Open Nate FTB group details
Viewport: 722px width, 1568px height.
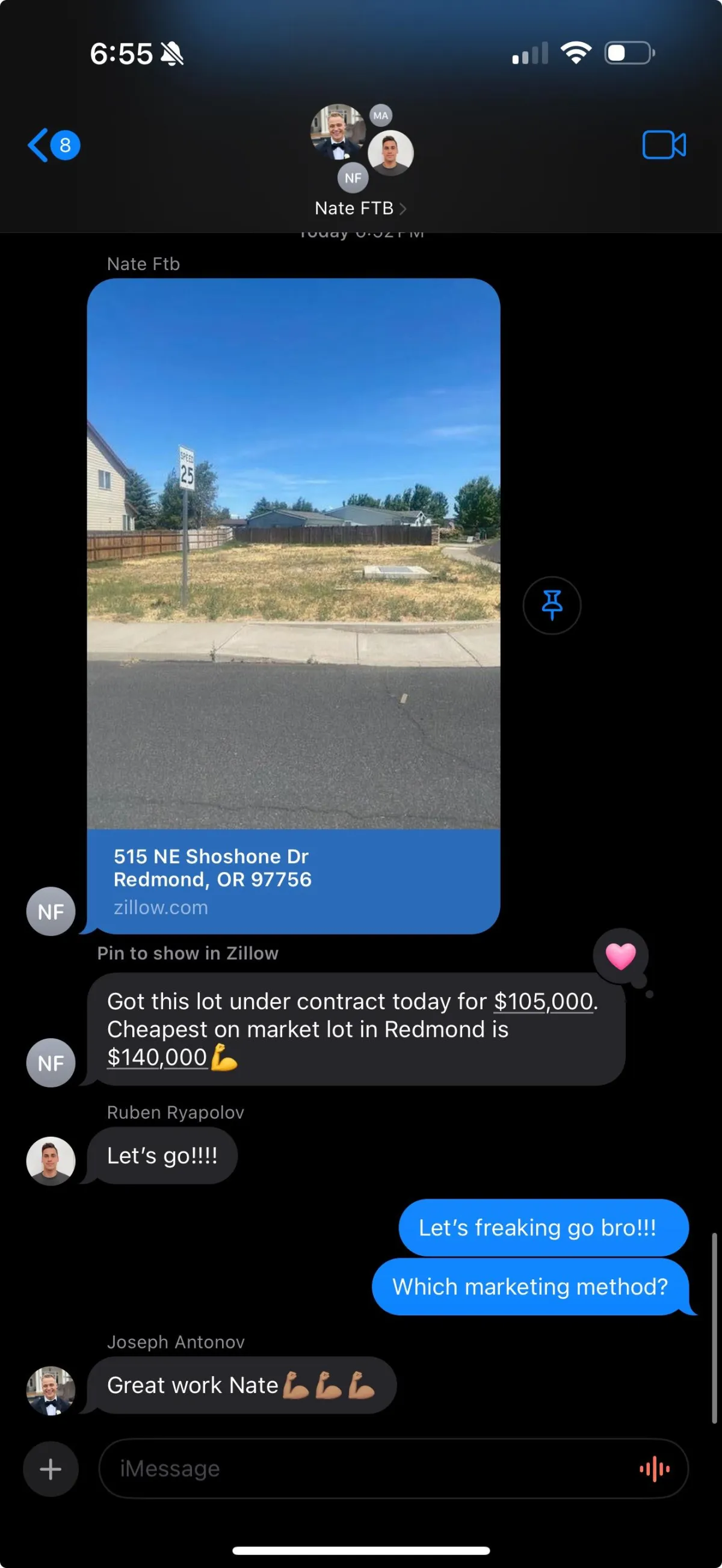(360, 208)
